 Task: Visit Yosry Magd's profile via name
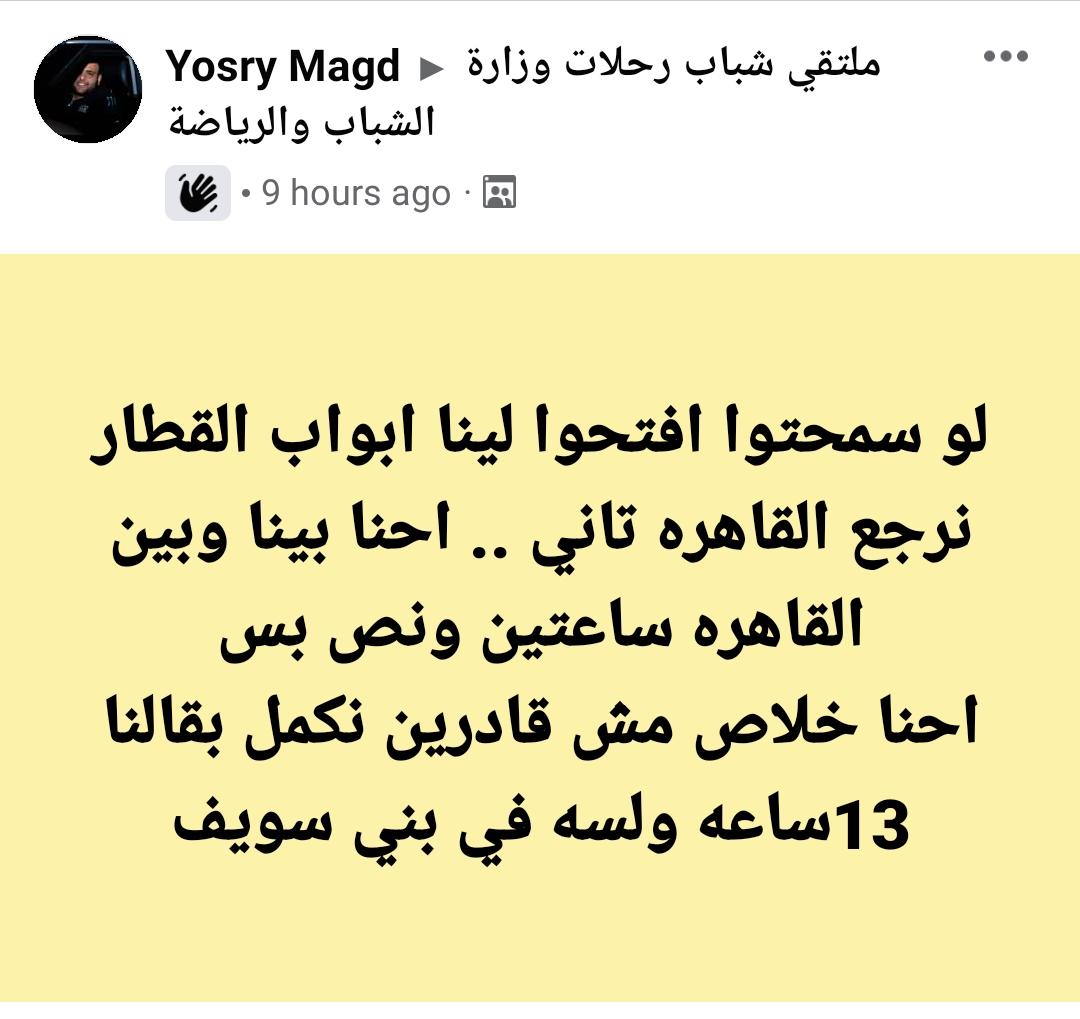point(282,67)
